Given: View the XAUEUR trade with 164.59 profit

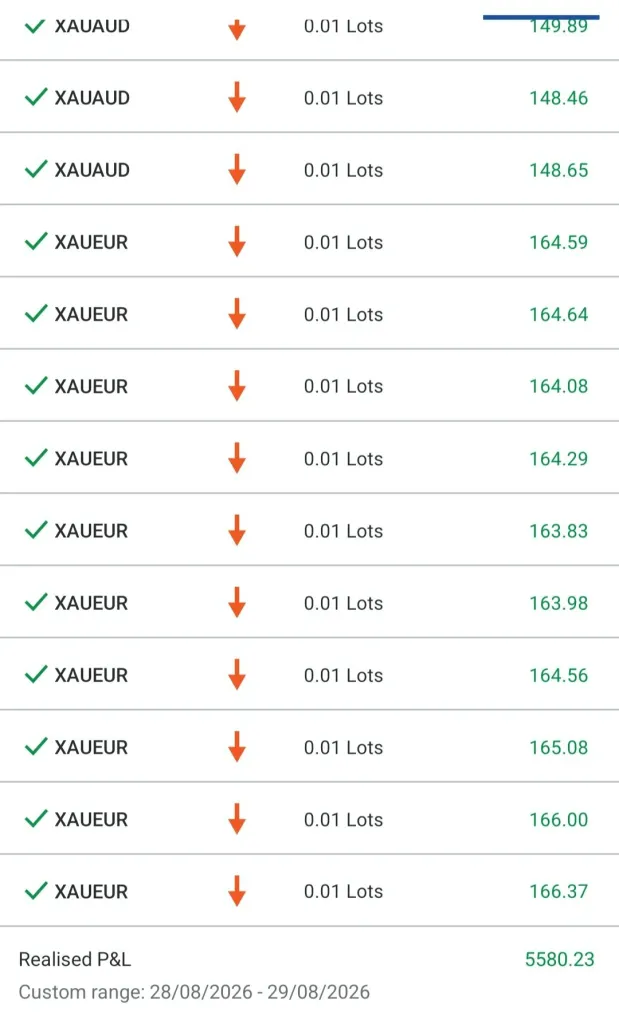Looking at the screenshot, I should tap(310, 242).
